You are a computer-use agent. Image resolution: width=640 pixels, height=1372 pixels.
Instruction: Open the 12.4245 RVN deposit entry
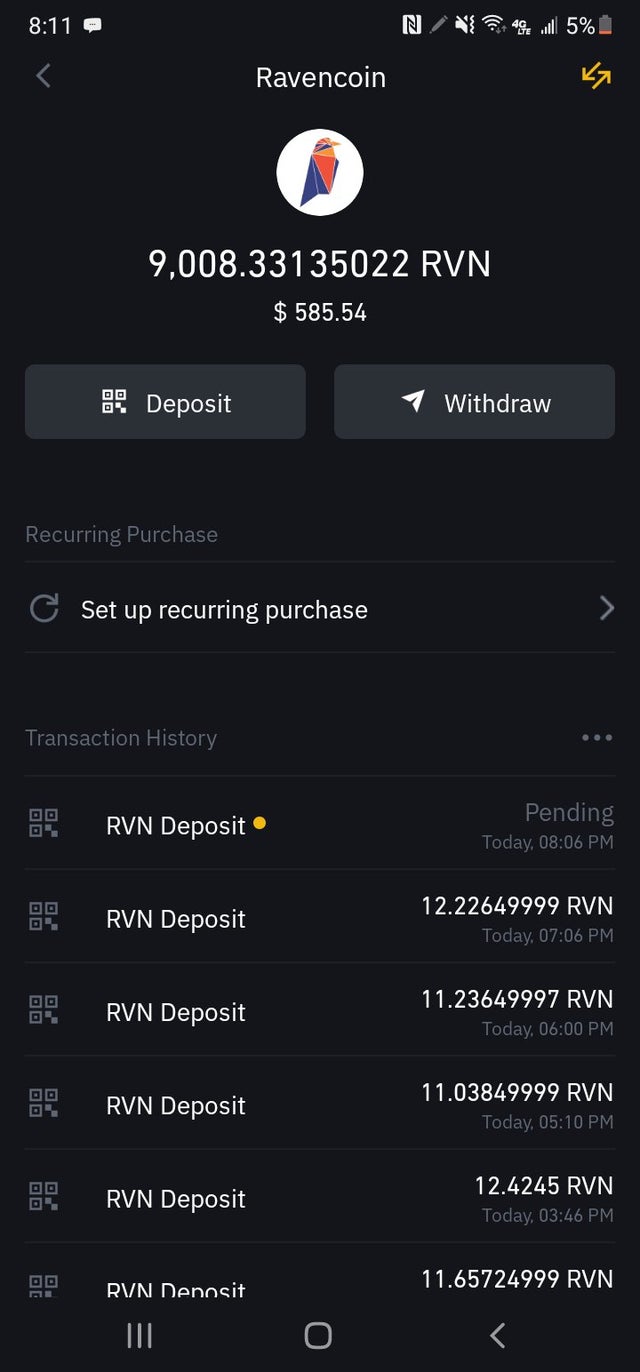(x=320, y=1196)
